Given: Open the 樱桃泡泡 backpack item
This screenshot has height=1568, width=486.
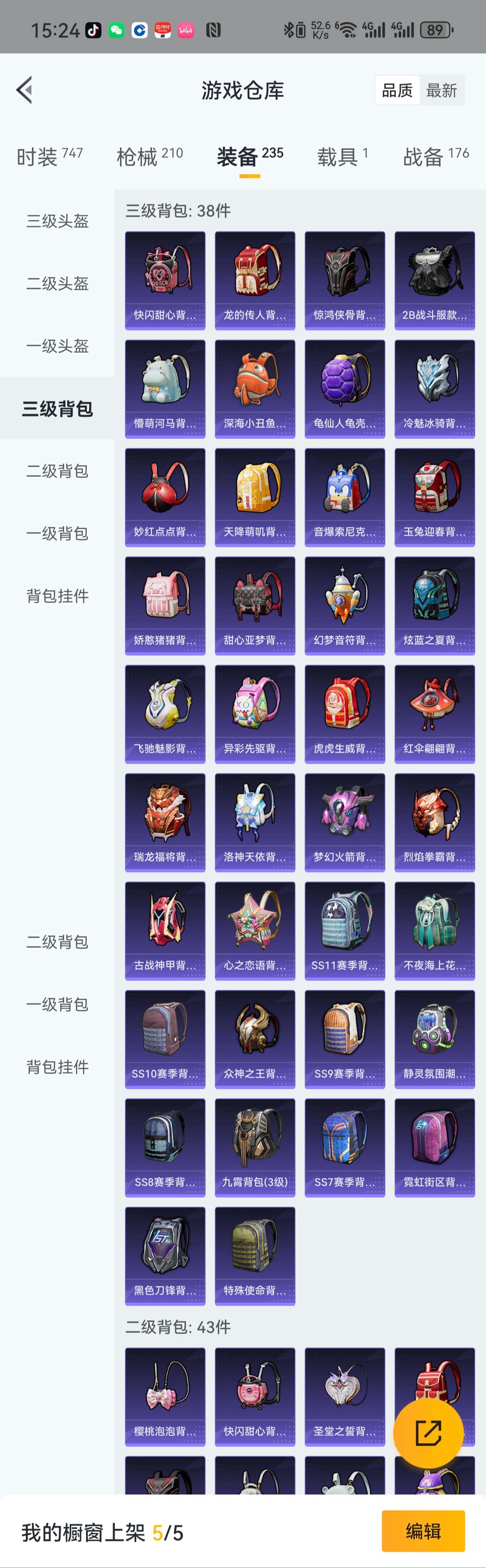Looking at the screenshot, I should point(165,1396).
